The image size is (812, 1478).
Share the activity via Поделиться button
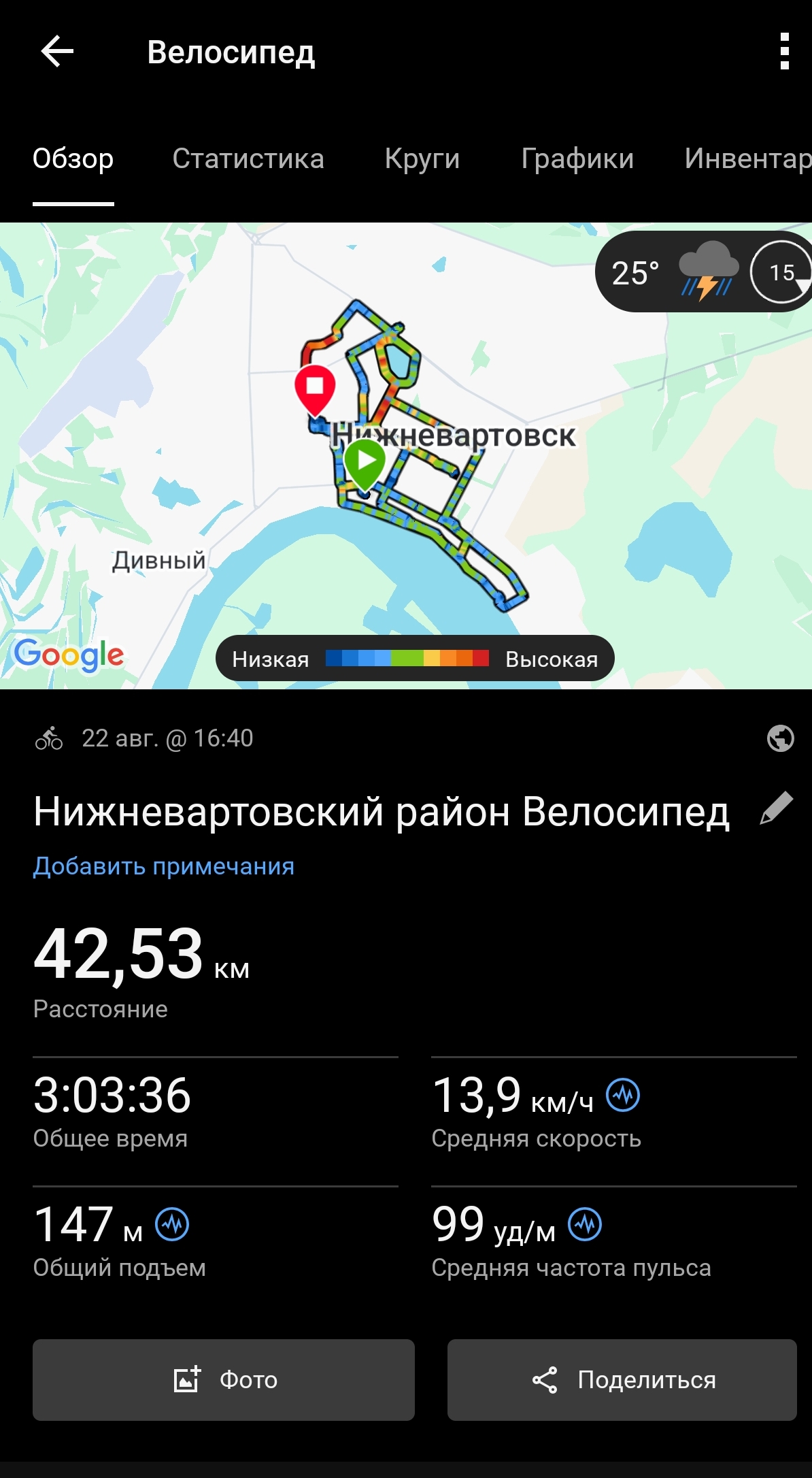click(622, 1380)
